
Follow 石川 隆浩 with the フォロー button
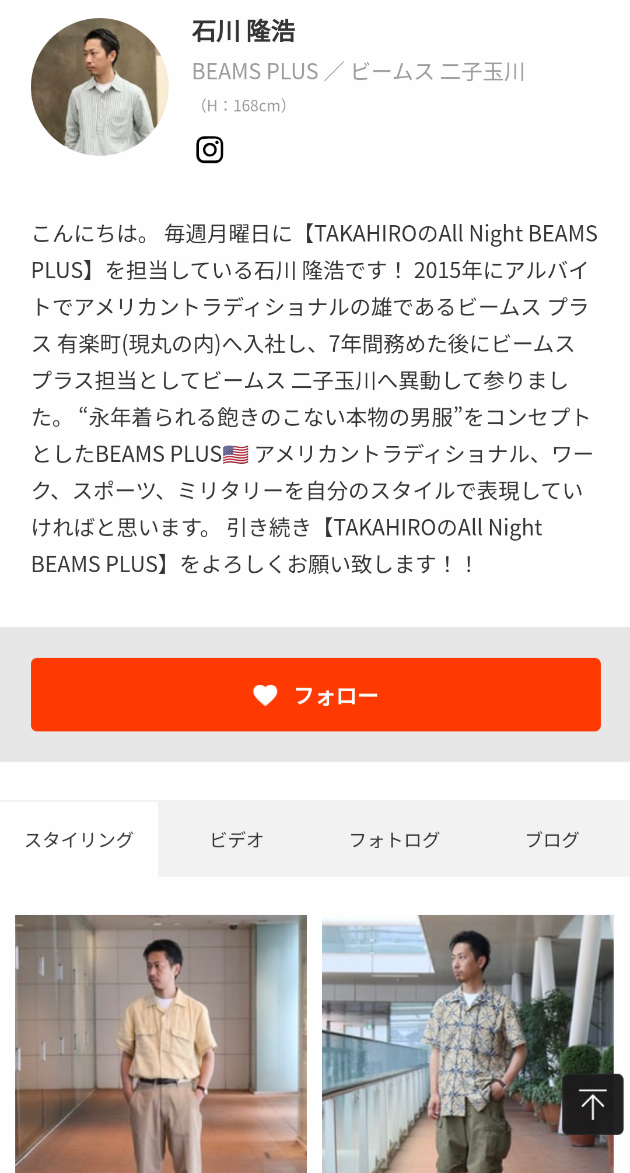point(315,695)
